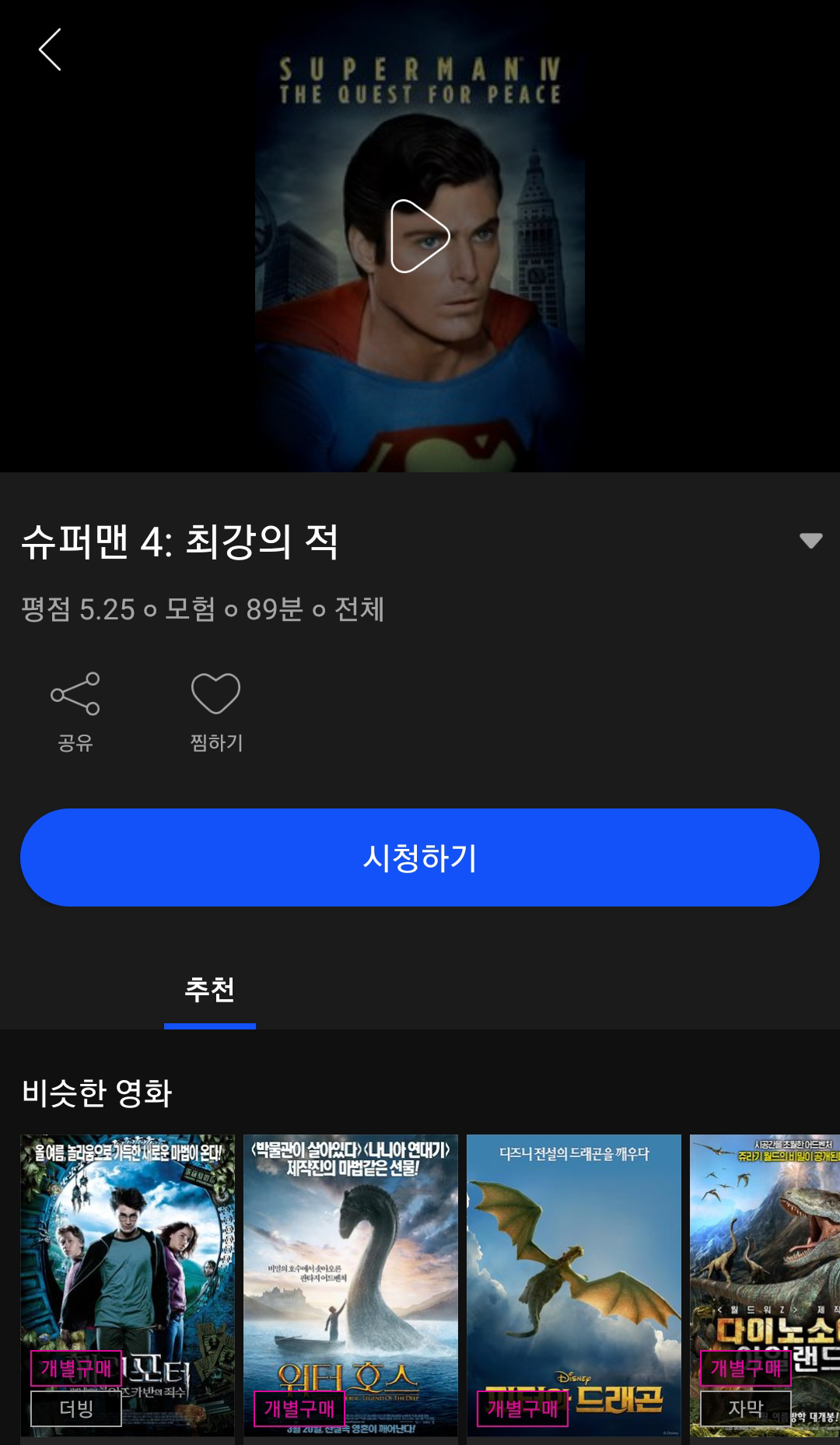Add movie to favorites with 찜하기
The image size is (840, 1445).
coord(216,712)
